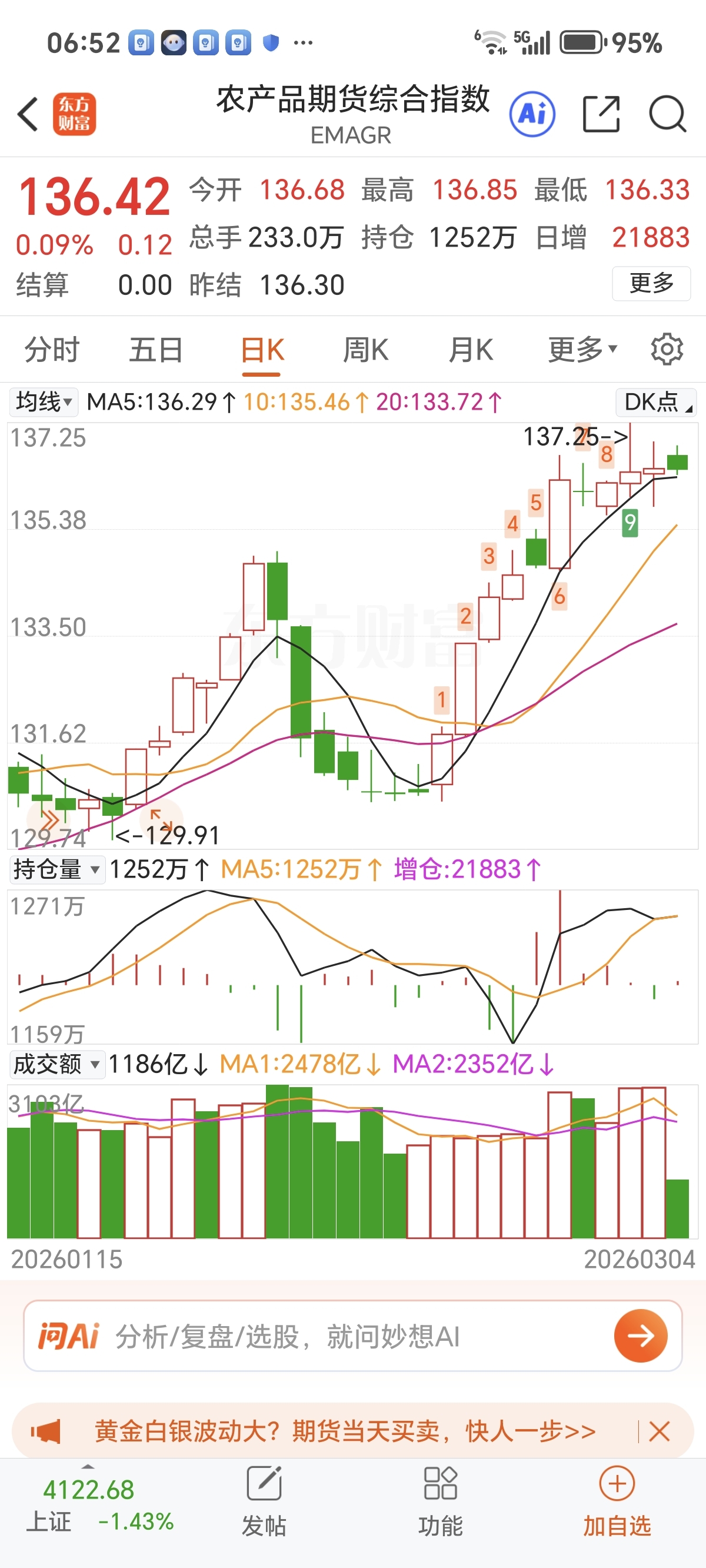706x1568 pixels.
Task: Switch to the 五日 chart tab
Action: coord(156,350)
